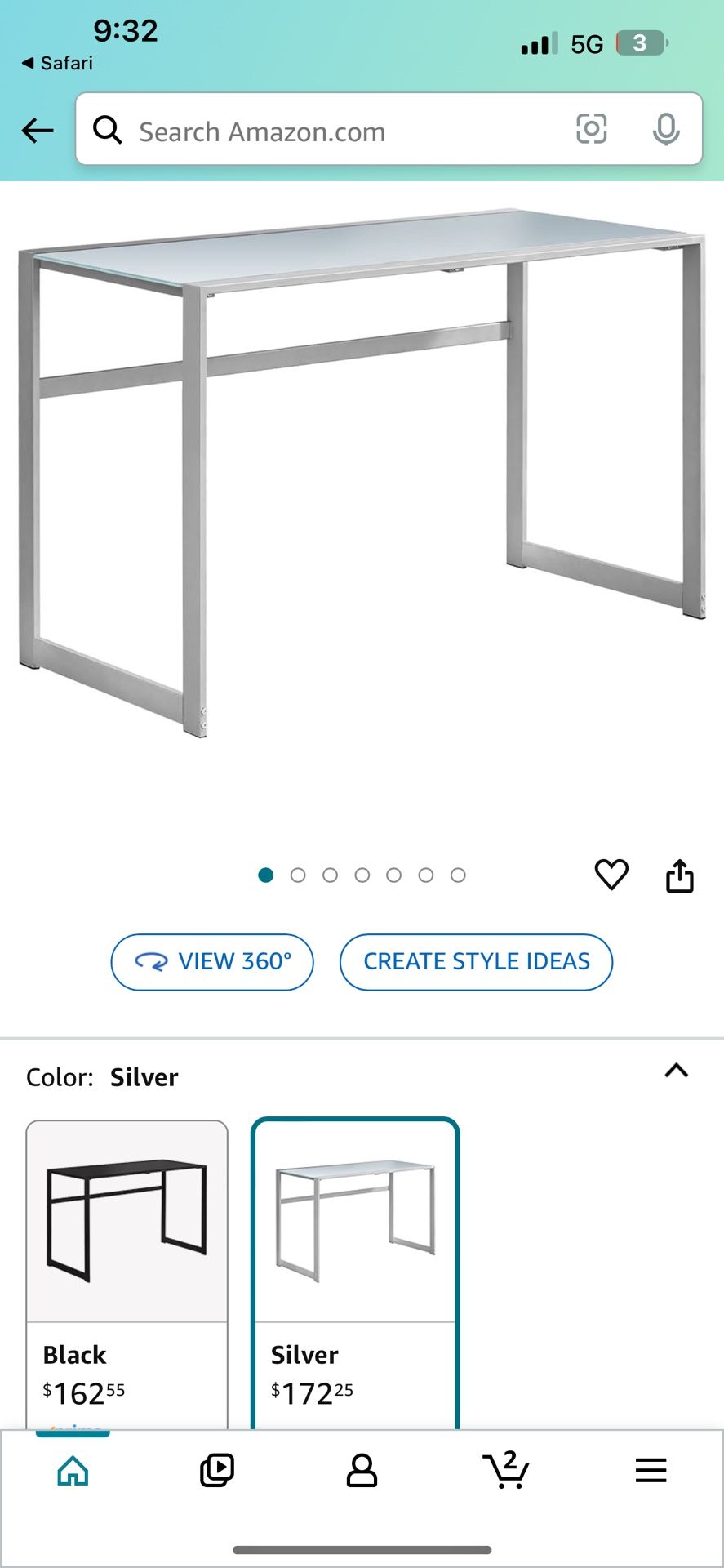Tap the Search Amazon.com field

point(326,131)
